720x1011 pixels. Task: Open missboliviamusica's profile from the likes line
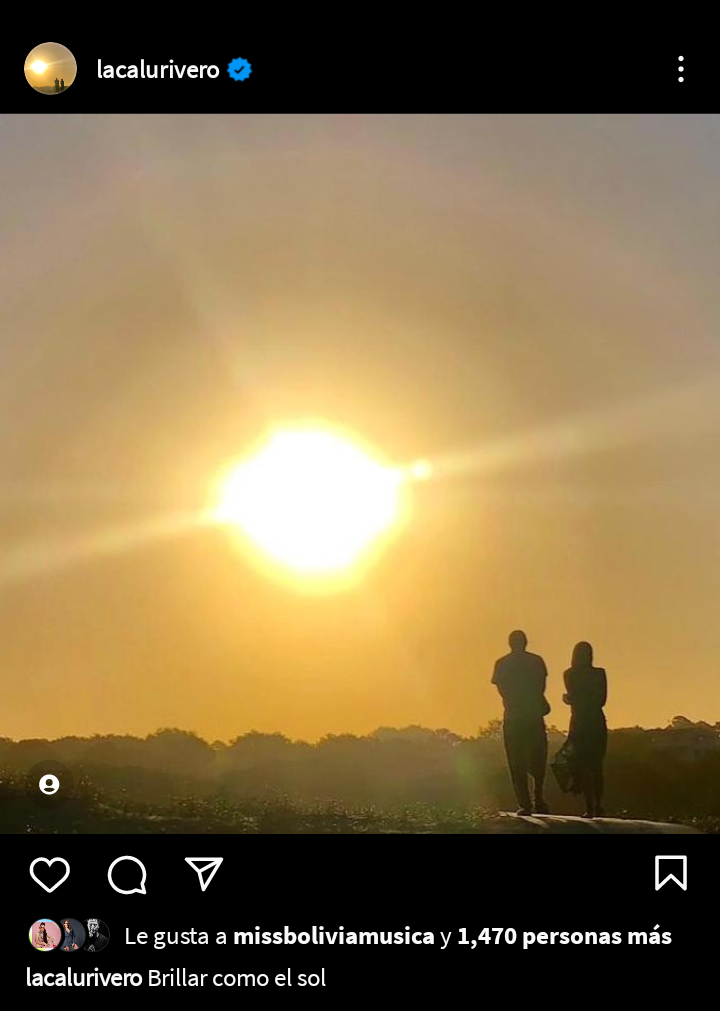(x=333, y=936)
